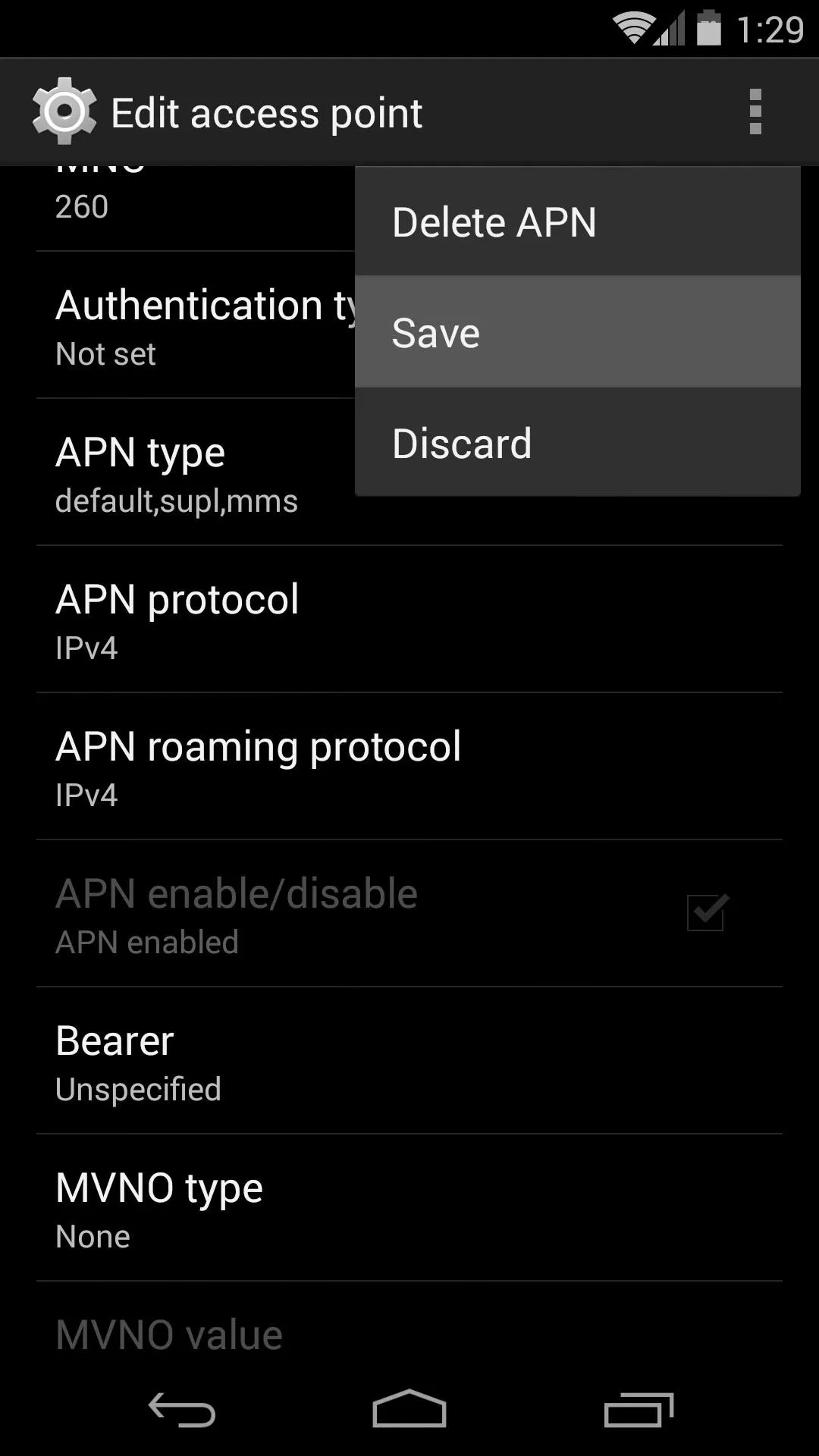
Task: Open the APN protocol setting
Action: (x=409, y=619)
